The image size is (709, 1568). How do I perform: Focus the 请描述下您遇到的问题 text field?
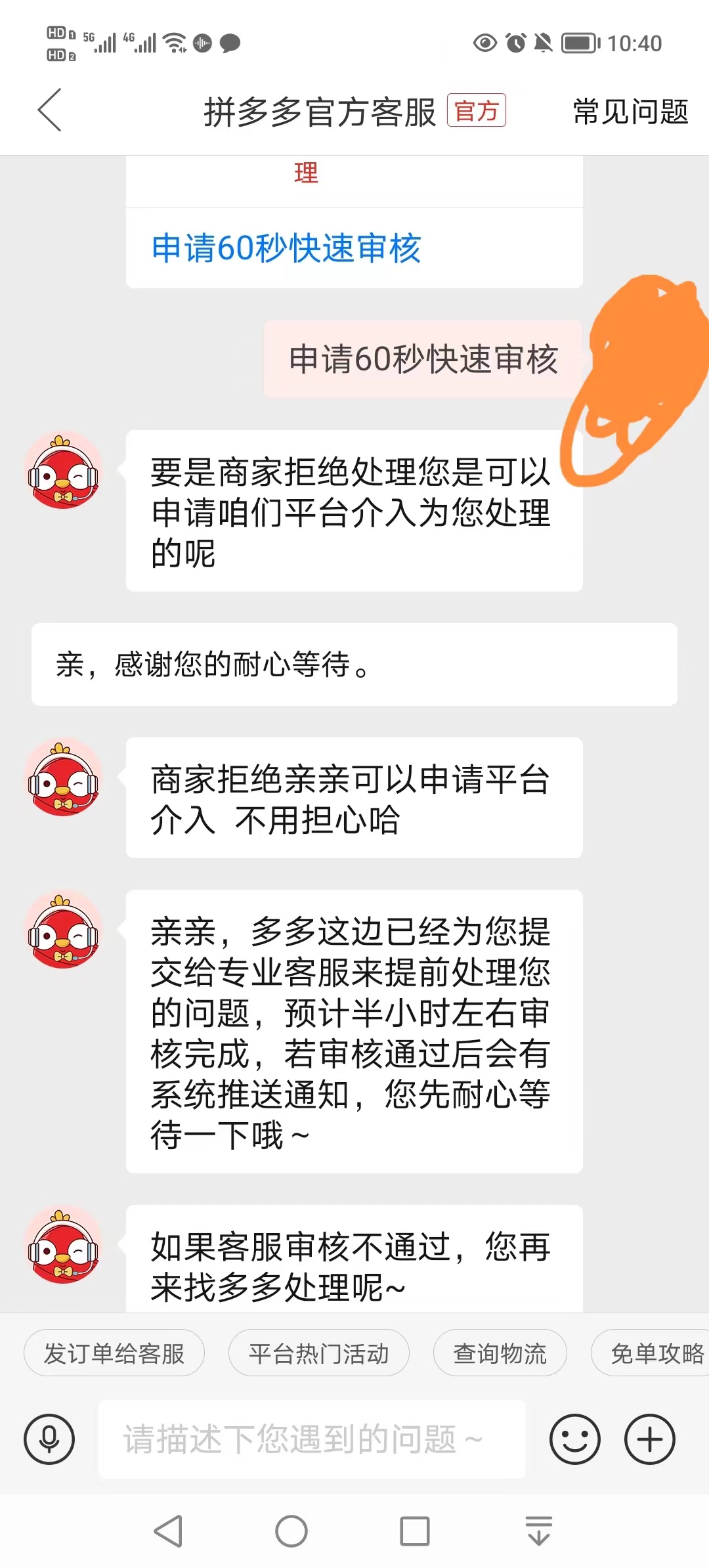(x=312, y=1439)
